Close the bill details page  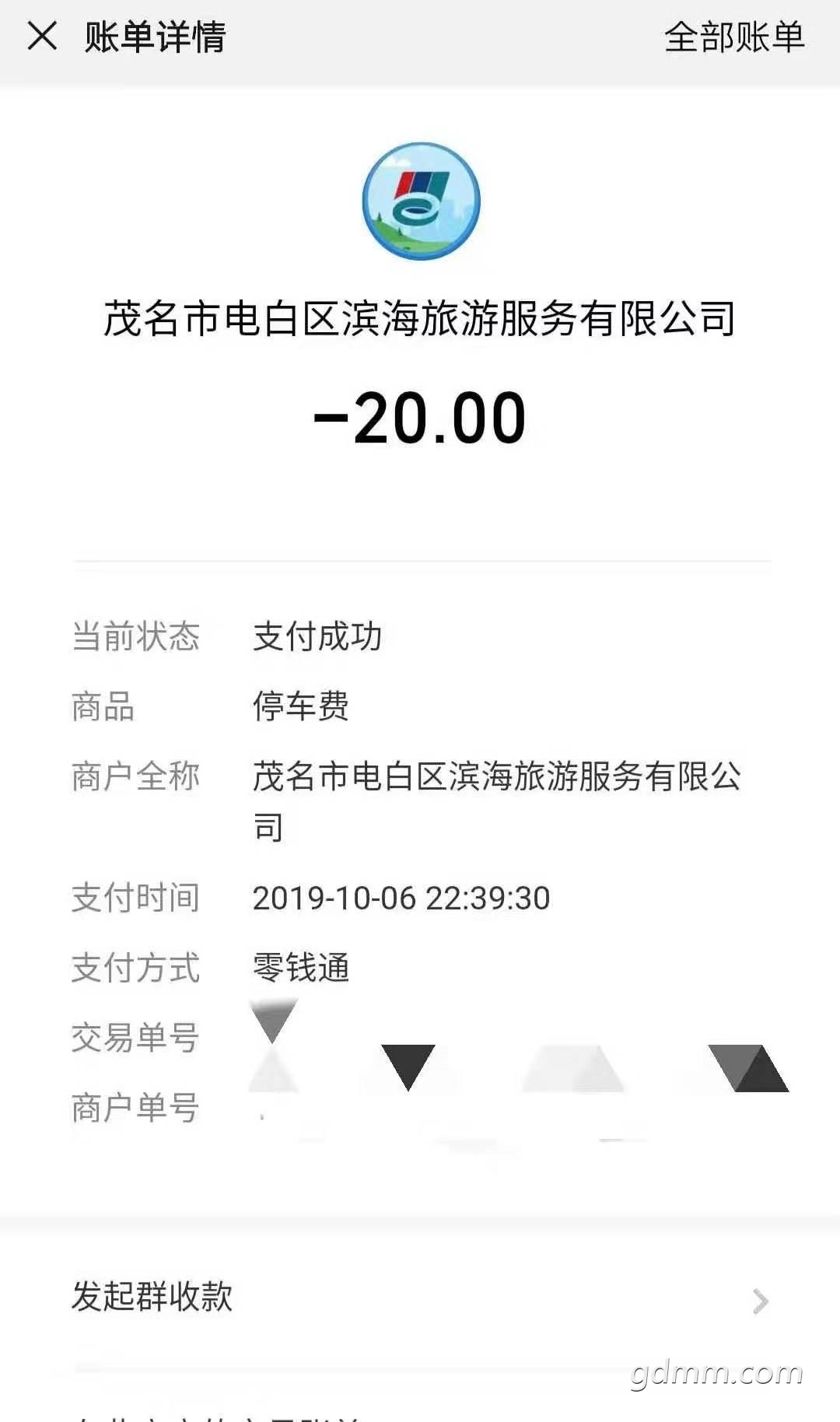click(x=42, y=37)
